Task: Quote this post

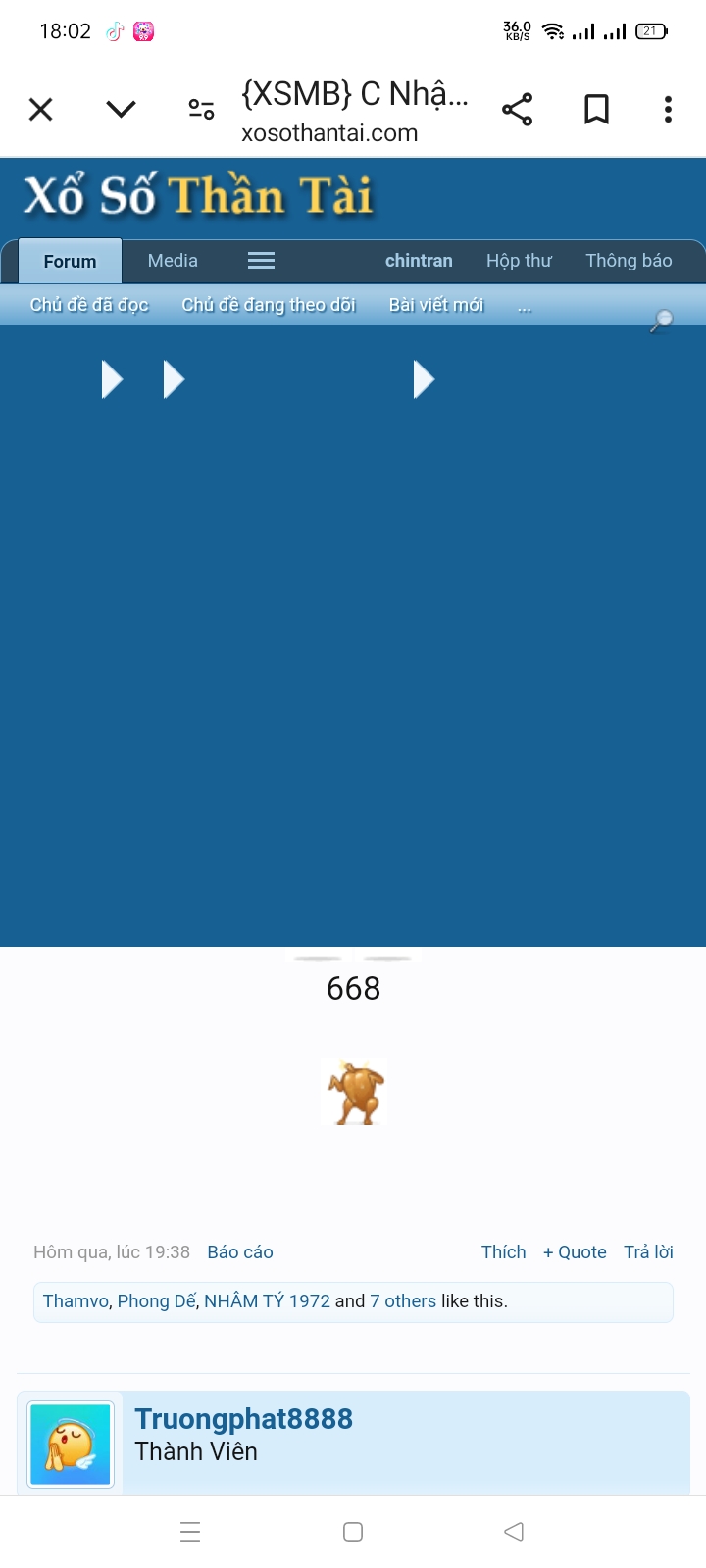Action: coord(575,1252)
